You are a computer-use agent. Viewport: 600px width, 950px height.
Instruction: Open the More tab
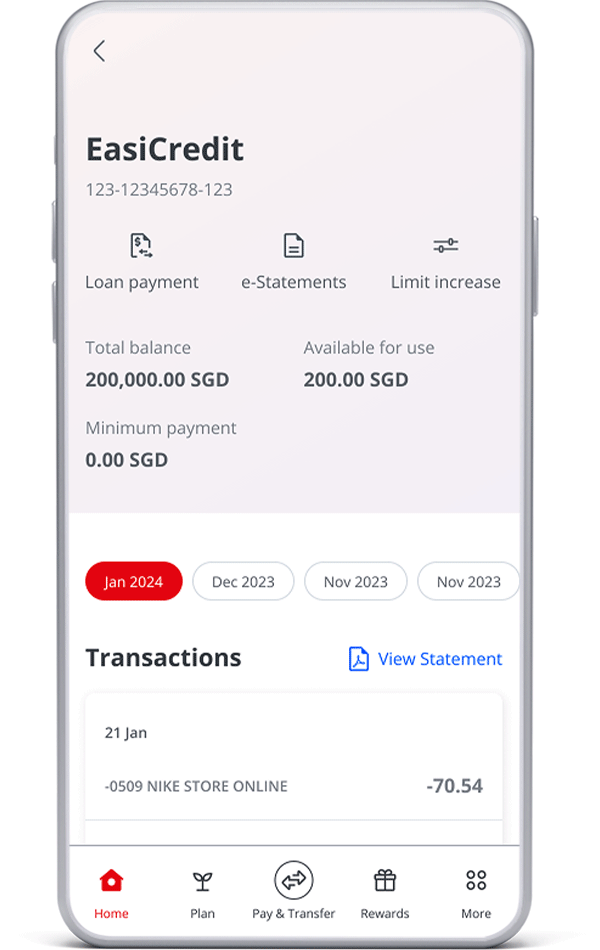point(476,892)
